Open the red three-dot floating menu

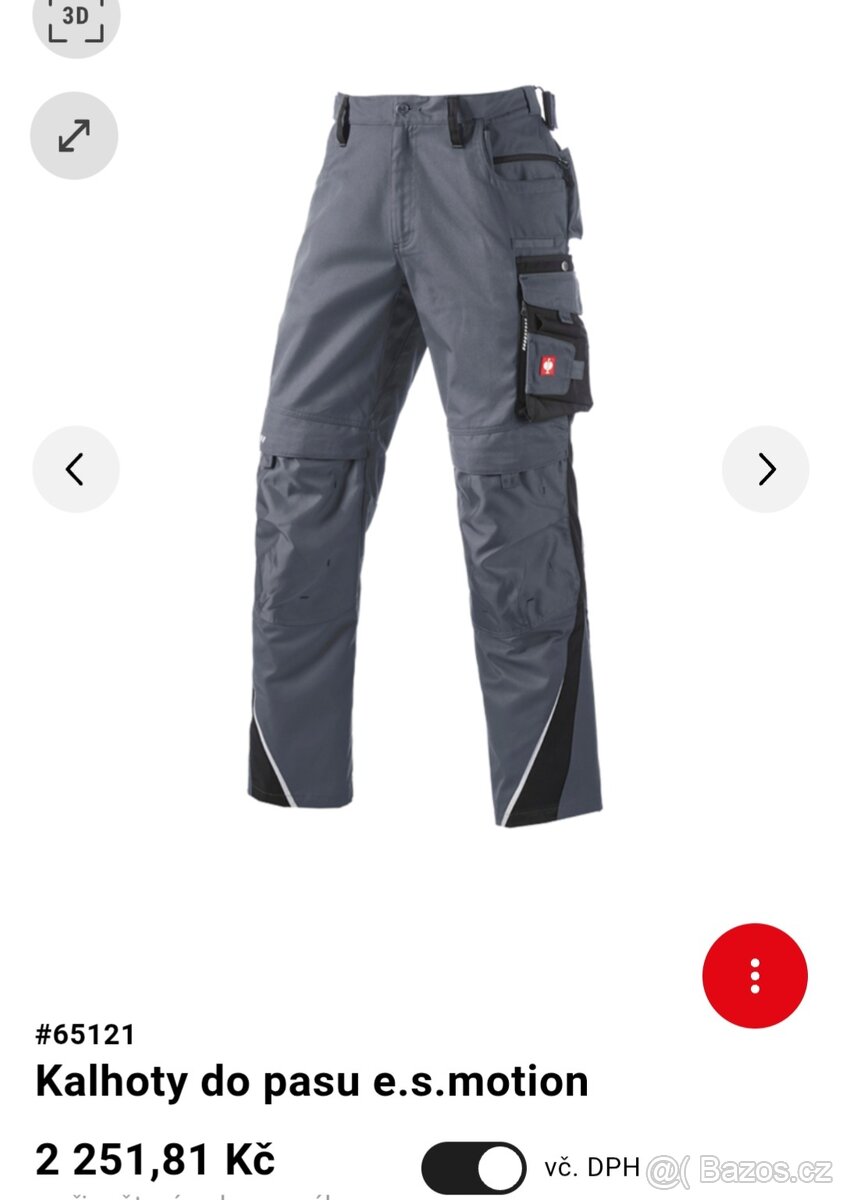755,975
